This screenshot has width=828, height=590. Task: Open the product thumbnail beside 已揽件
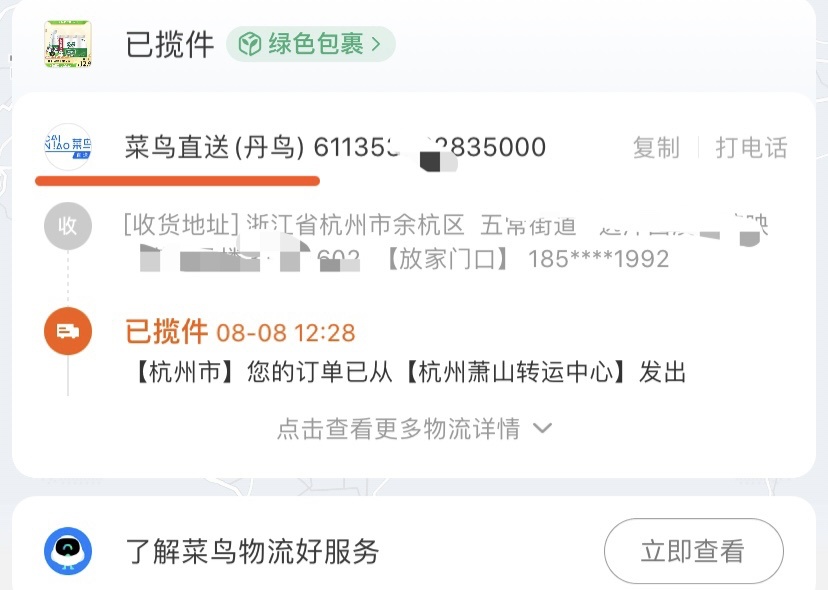[x=69, y=44]
